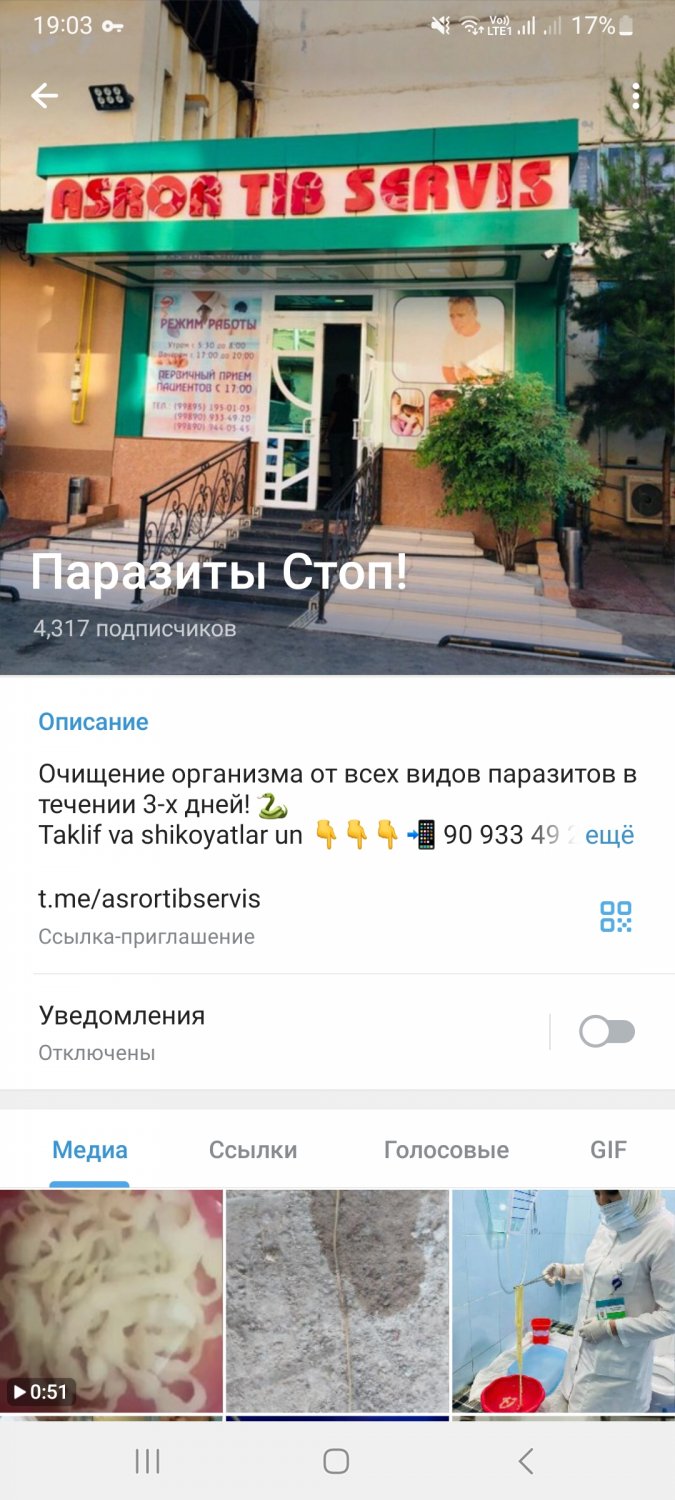The height and width of the screenshot is (1500, 675).
Task: Open the recent apps view
Action: 147,1461
